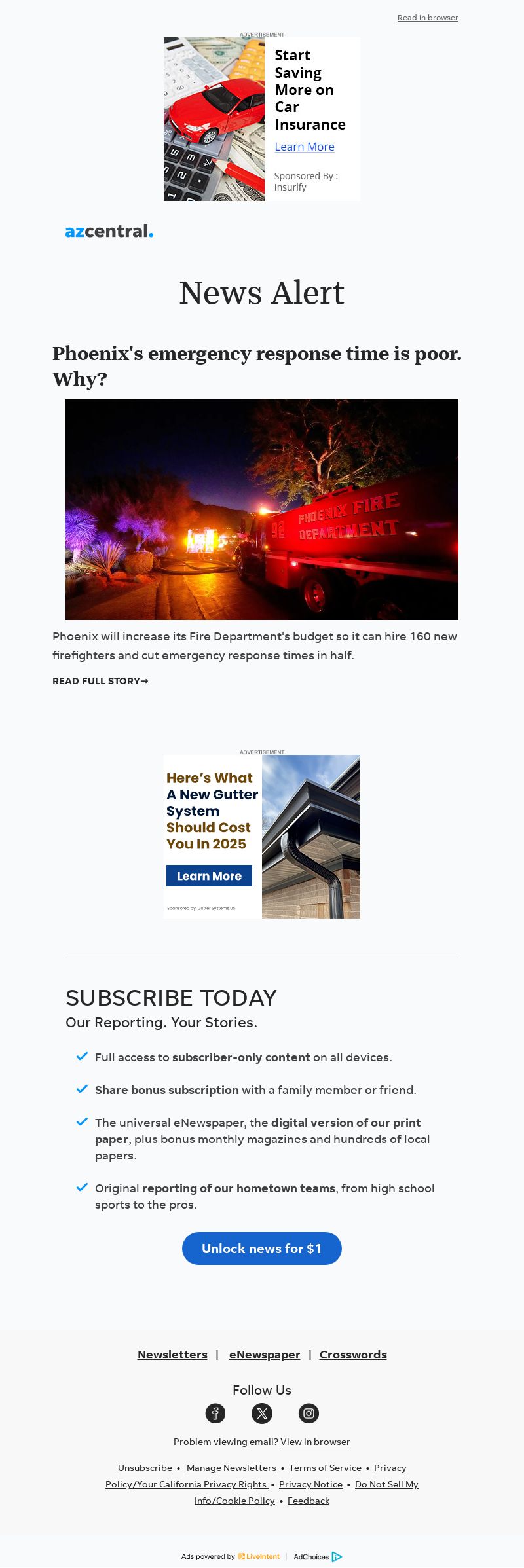The image size is (524, 1568).
Task: Open the Phoenix Fire Department story image
Action: 262,509
